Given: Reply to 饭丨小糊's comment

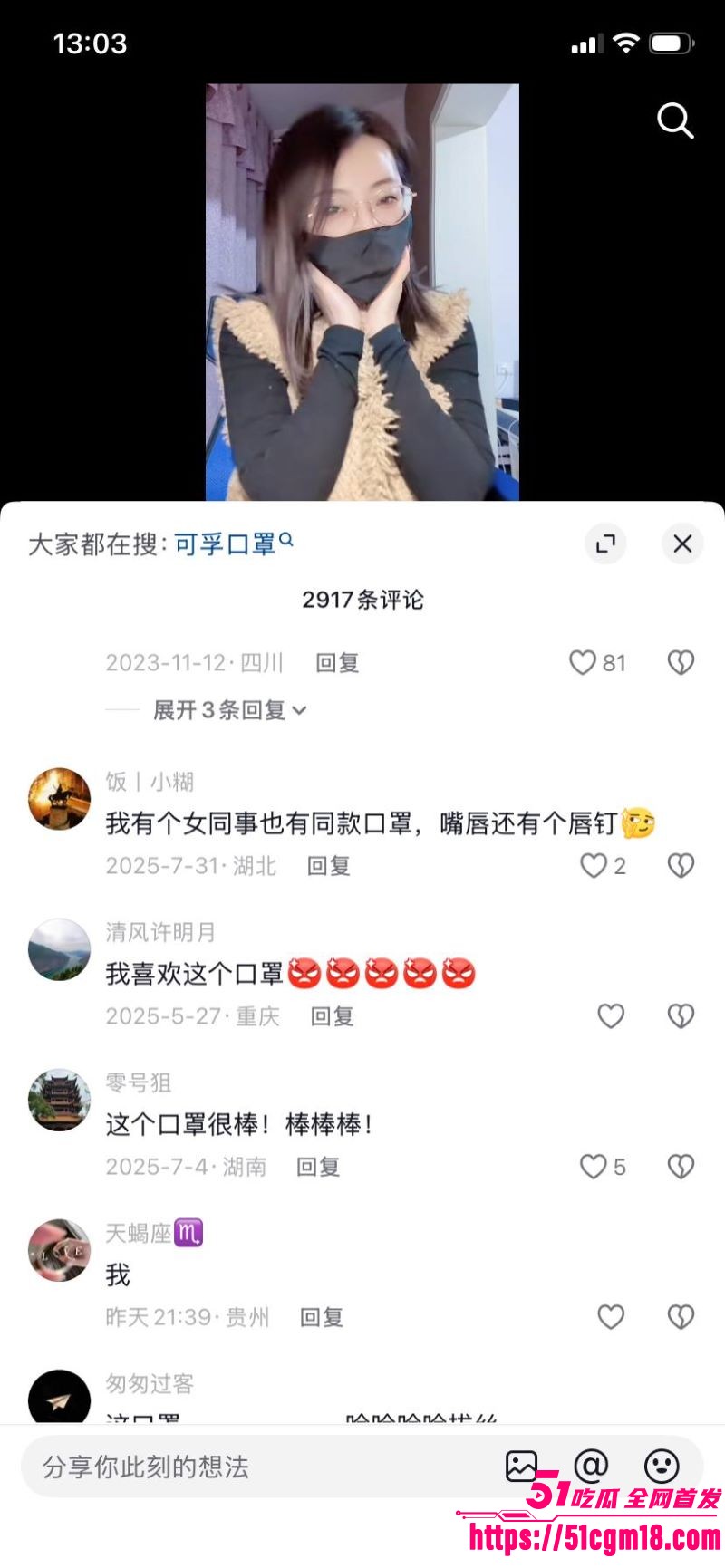Looking at the screenshot, I should (330, 865).
